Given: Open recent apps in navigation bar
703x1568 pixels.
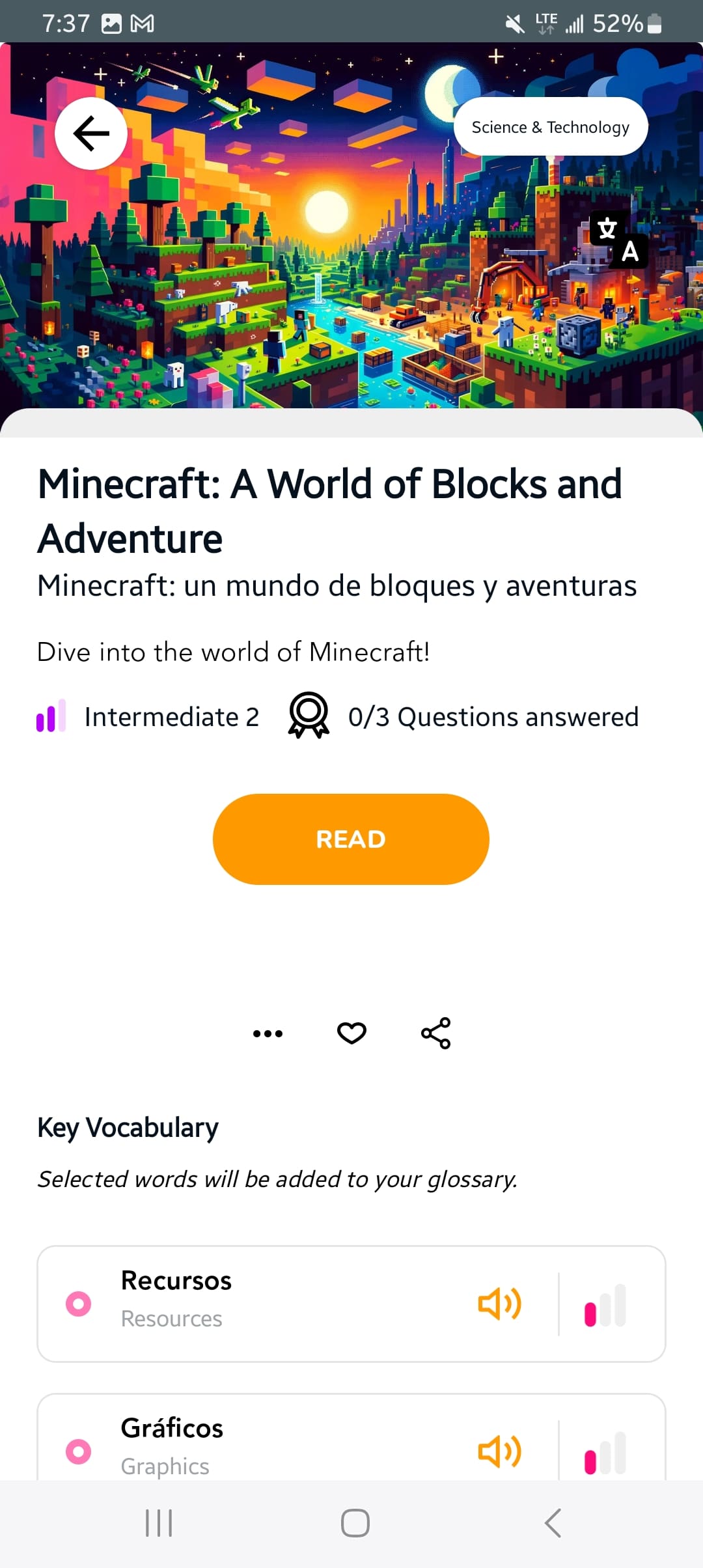Looking at the screenshot, I should pyautogui.click(x=159, y=1523).
